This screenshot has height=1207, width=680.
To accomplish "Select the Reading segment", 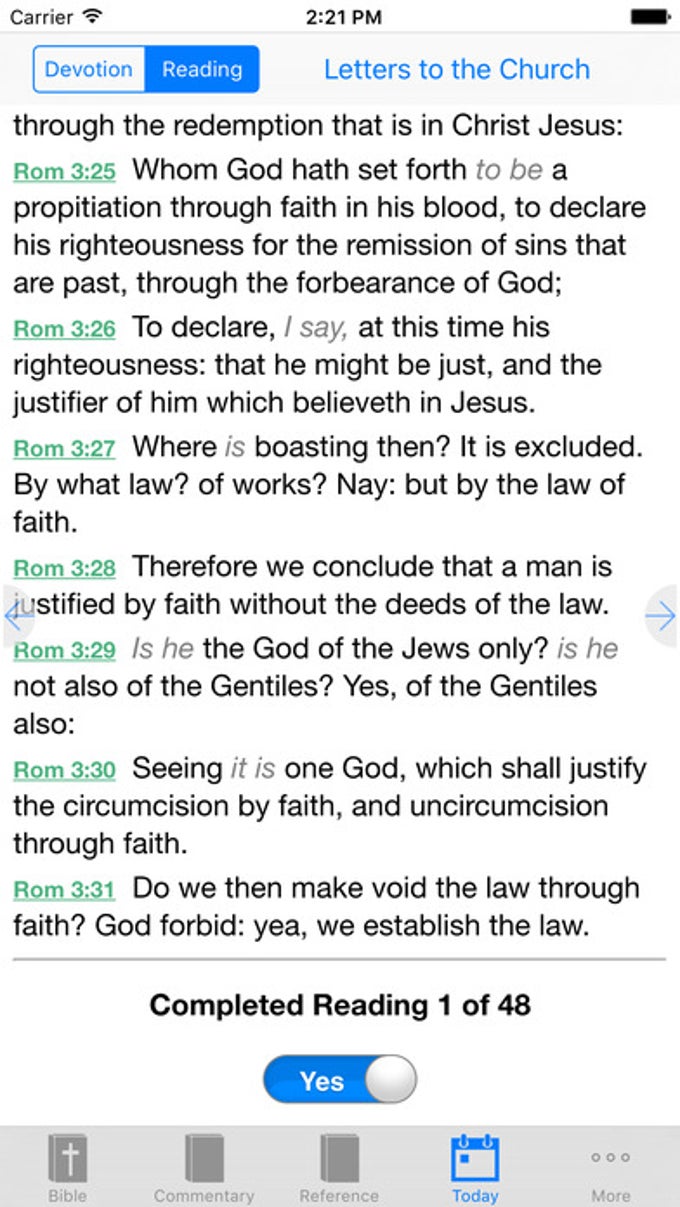I will coord(202,70).
